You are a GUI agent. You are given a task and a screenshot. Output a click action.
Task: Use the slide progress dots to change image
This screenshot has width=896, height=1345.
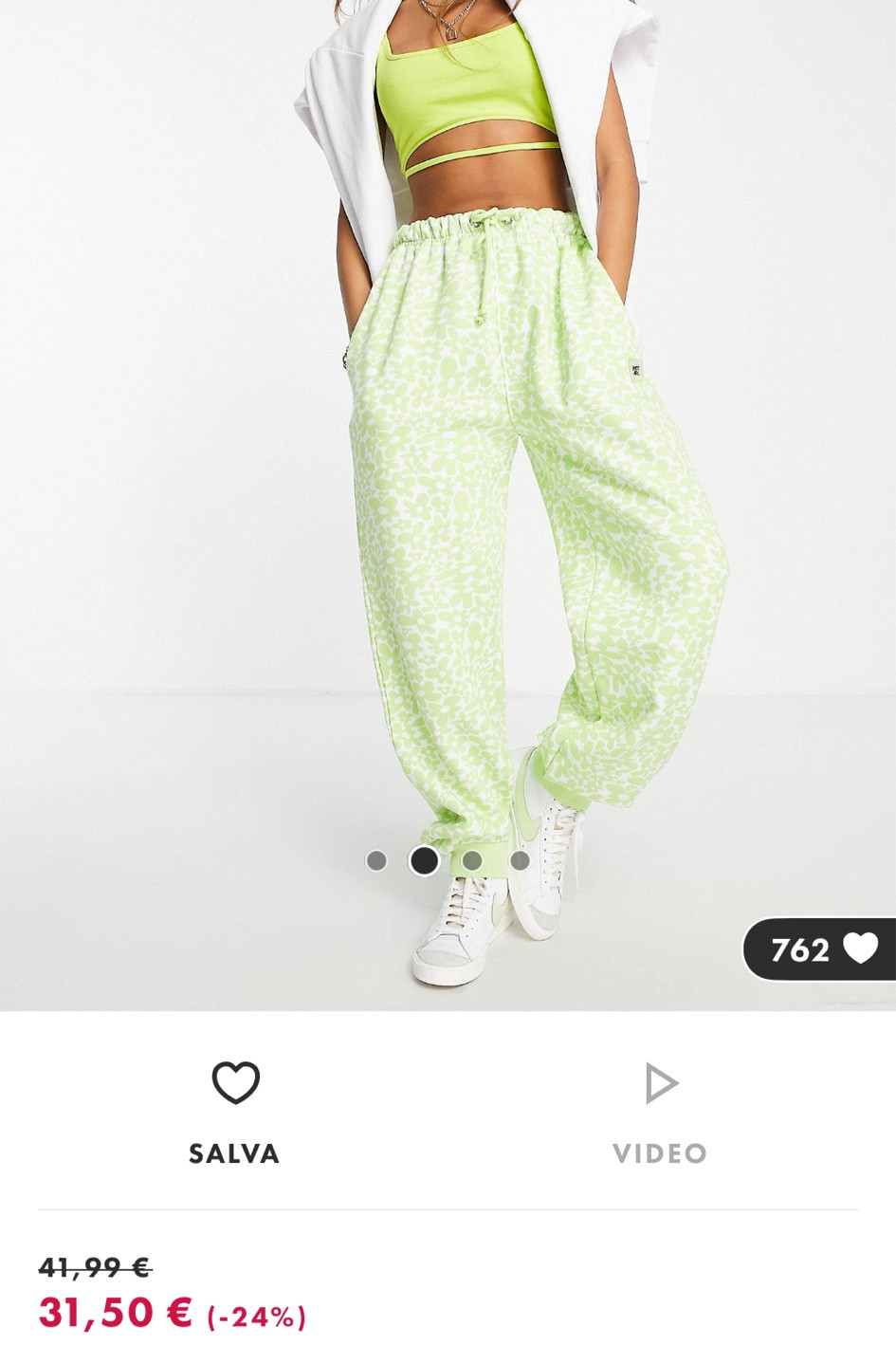click(448, 861)
